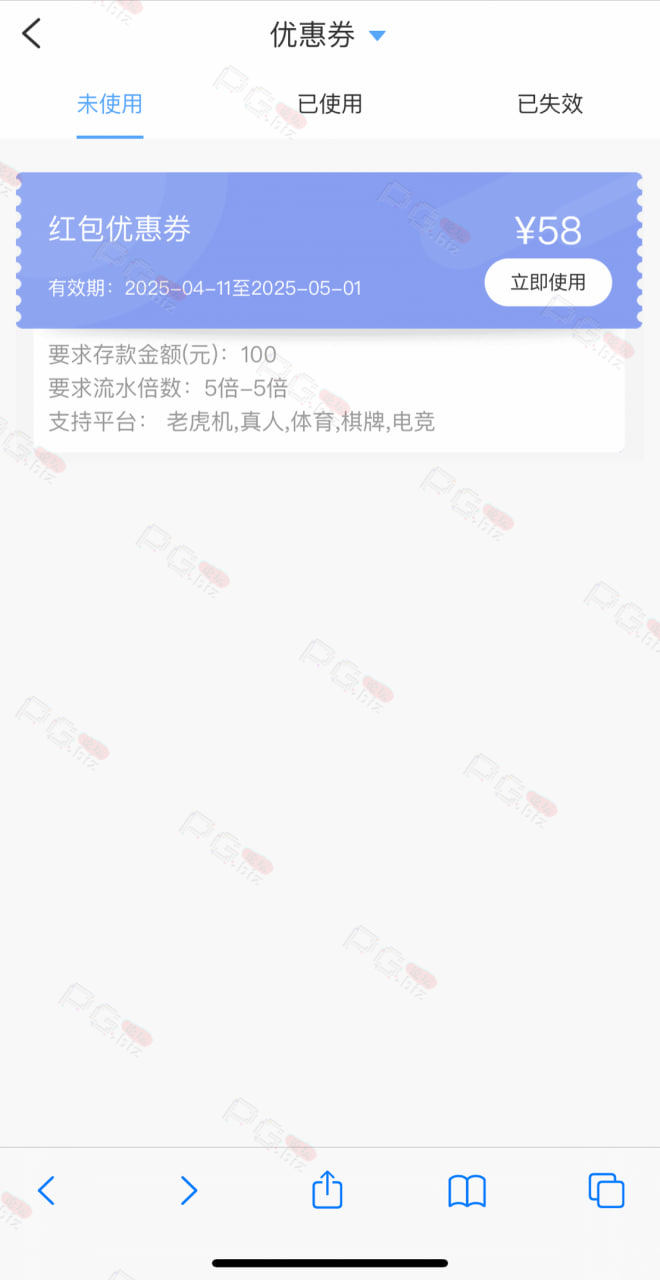Image resolution: width=660 pixels, height=1280 pixels.
Task: Share this page from the browser toolbar
Action: 328,1188
